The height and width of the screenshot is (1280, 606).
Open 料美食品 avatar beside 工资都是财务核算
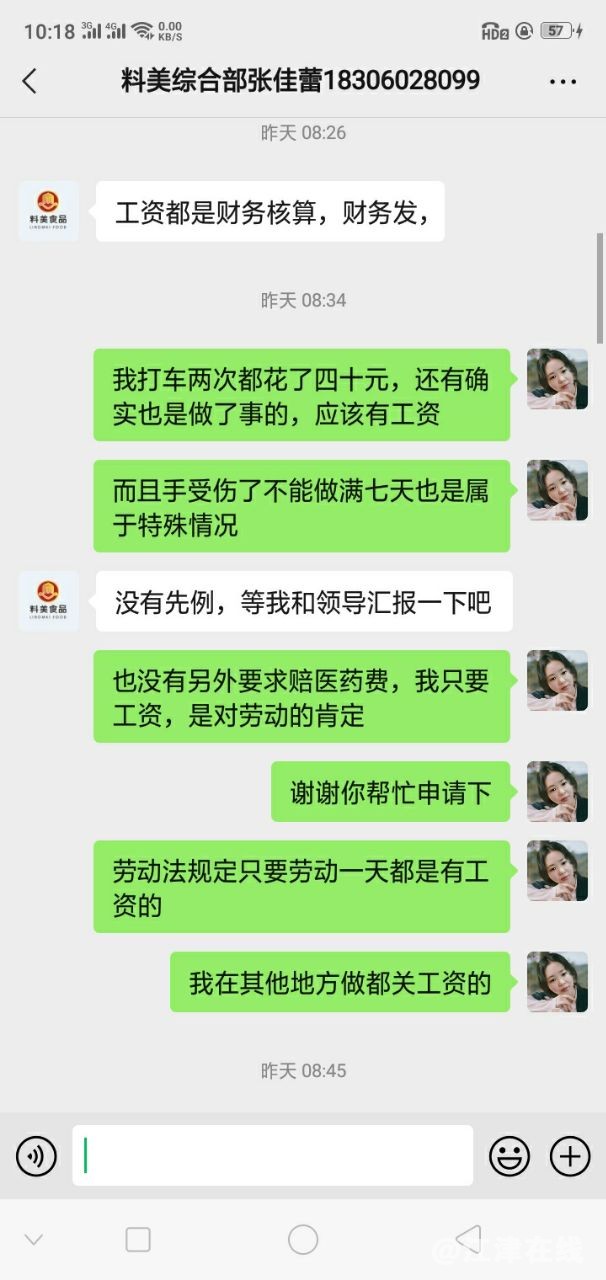48,210
